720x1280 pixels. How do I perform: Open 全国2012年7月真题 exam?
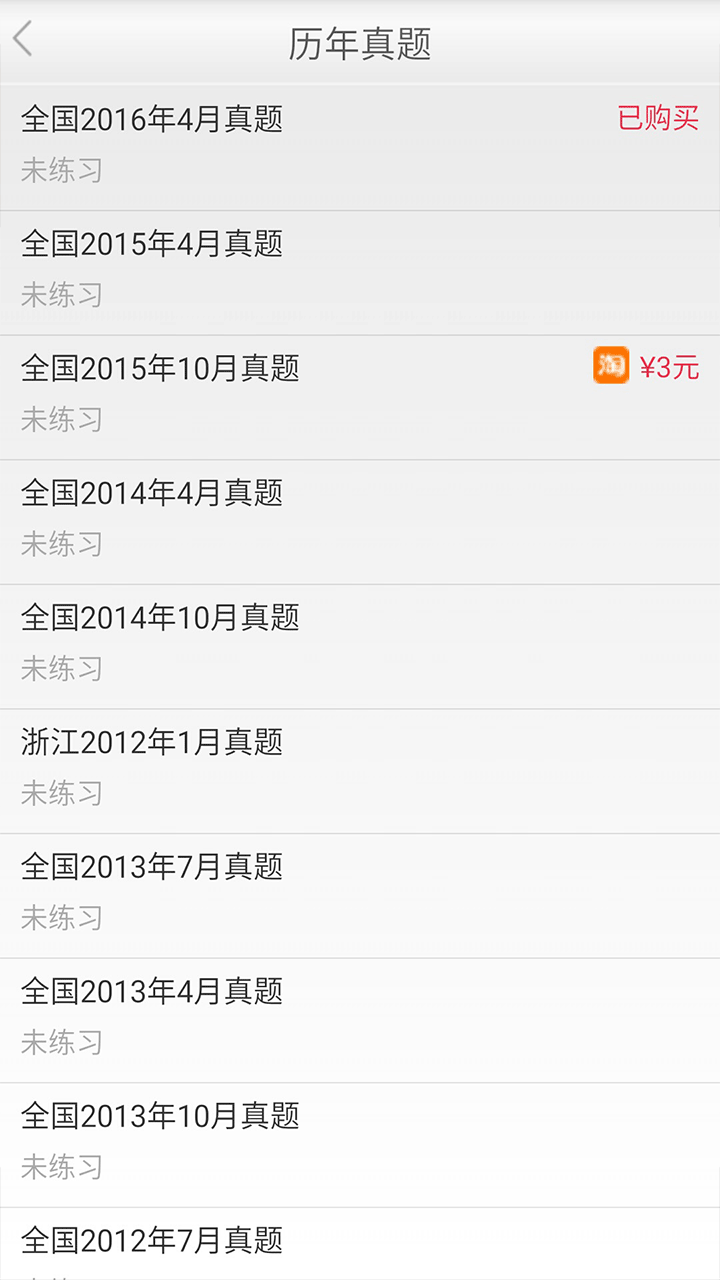coord(360,1244)
